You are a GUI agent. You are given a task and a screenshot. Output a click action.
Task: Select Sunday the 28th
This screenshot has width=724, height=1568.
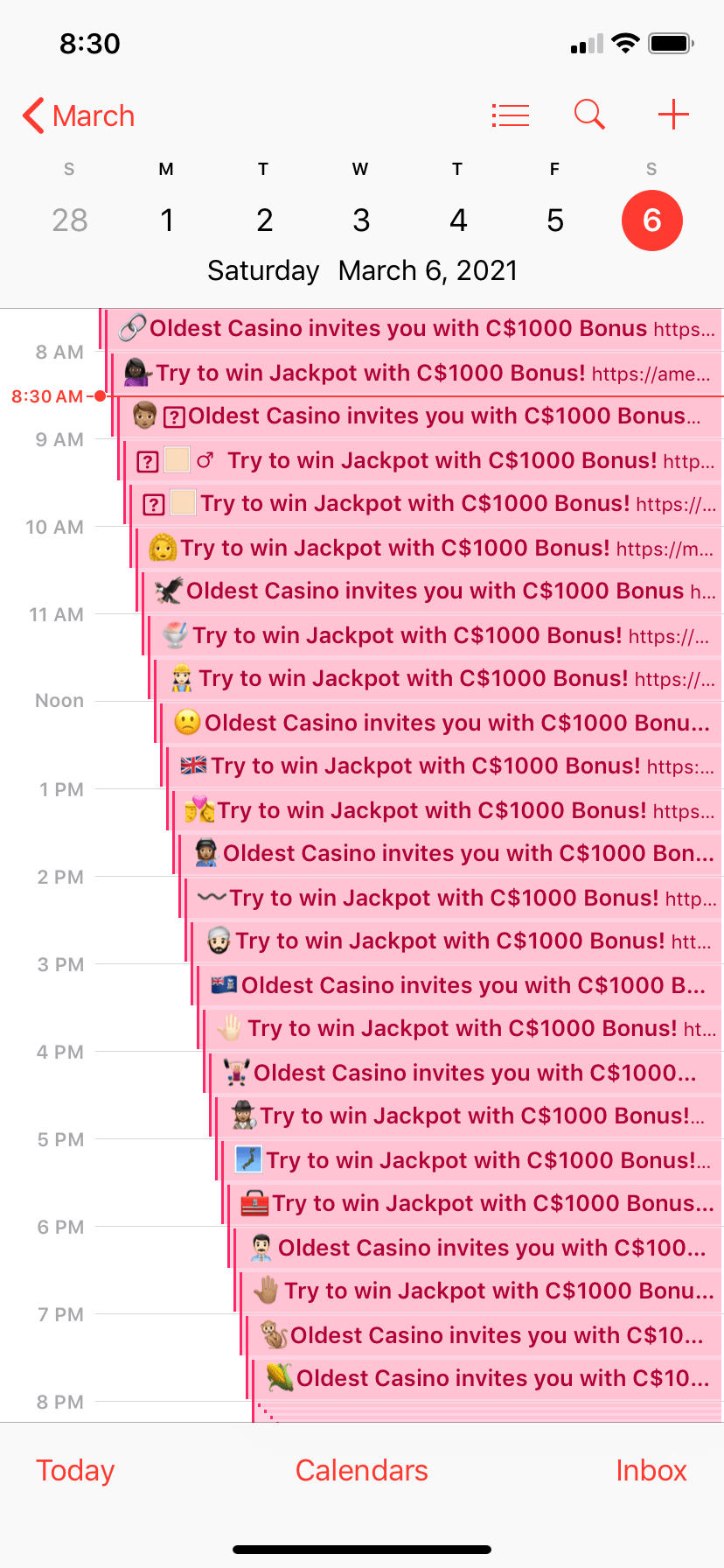70,220
